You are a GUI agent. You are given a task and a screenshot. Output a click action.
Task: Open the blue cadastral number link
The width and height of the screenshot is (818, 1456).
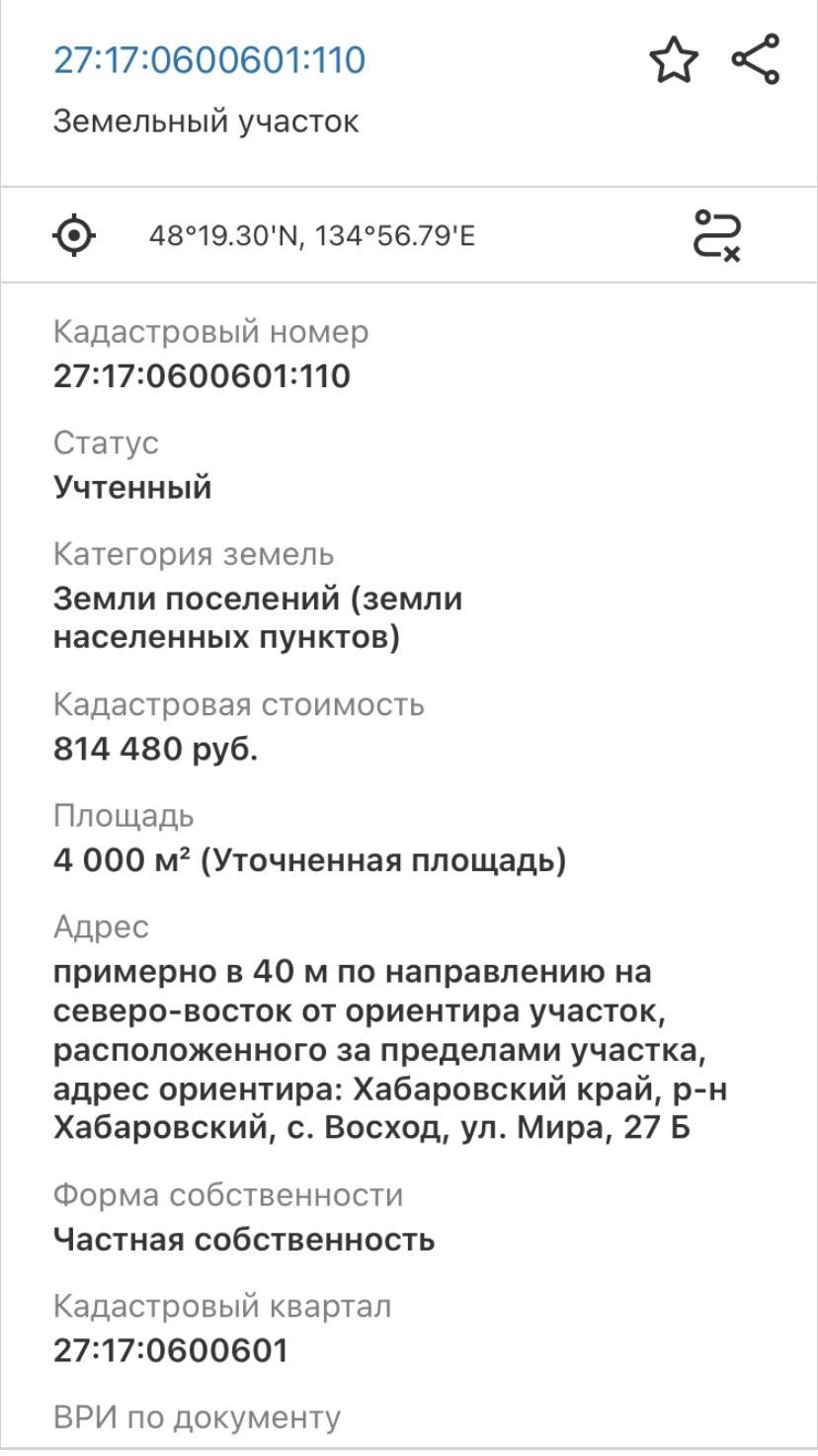pyautogui.click(x=209, y=60)
